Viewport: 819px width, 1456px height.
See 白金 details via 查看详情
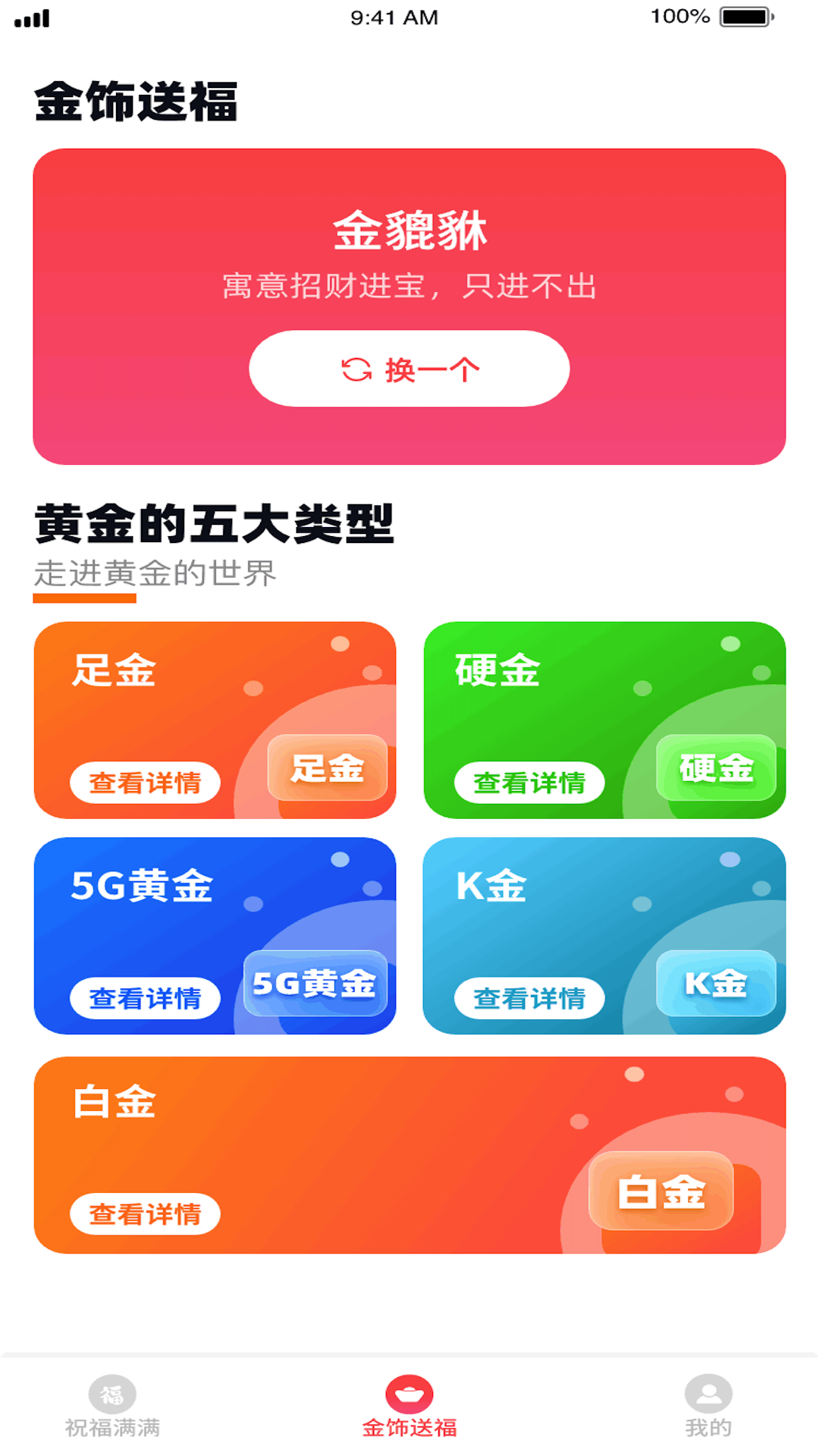coord(145,1213)
